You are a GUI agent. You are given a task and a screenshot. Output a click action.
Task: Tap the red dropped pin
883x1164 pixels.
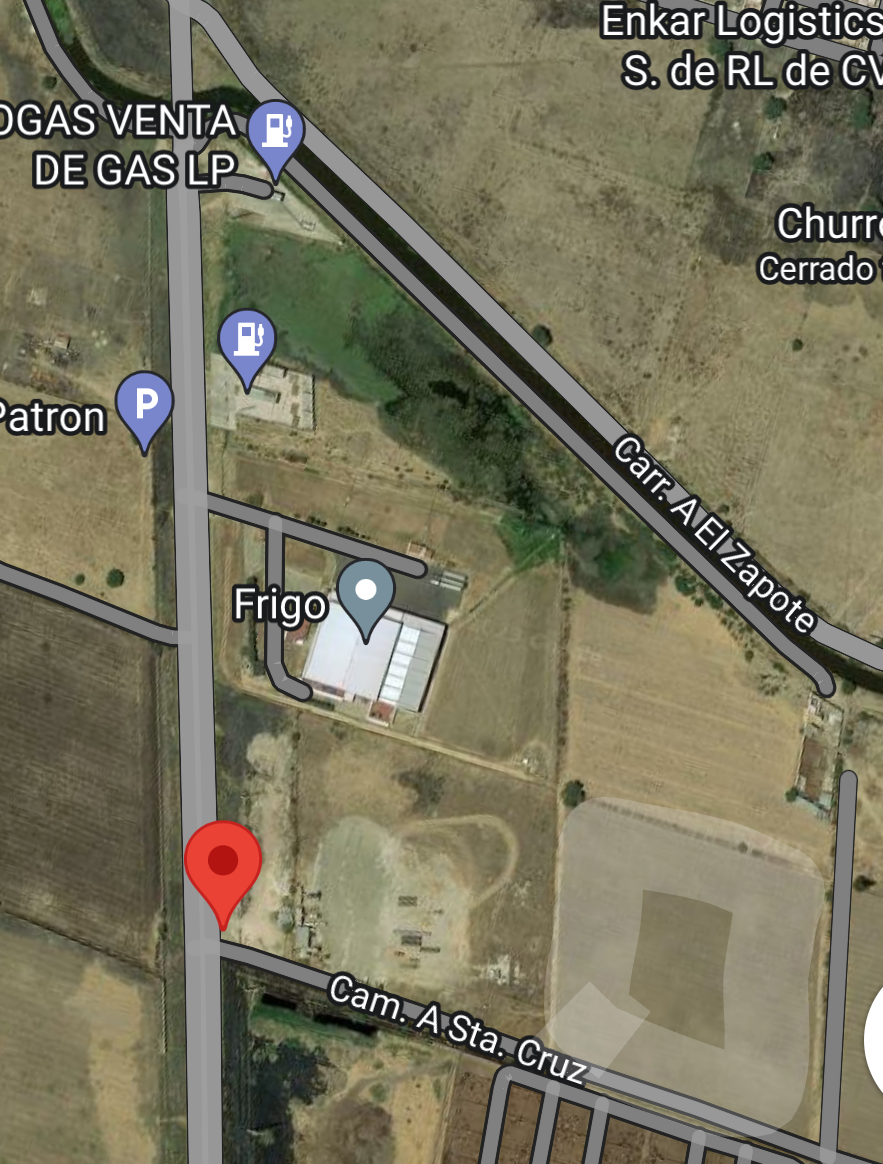[x=223, y=863]
